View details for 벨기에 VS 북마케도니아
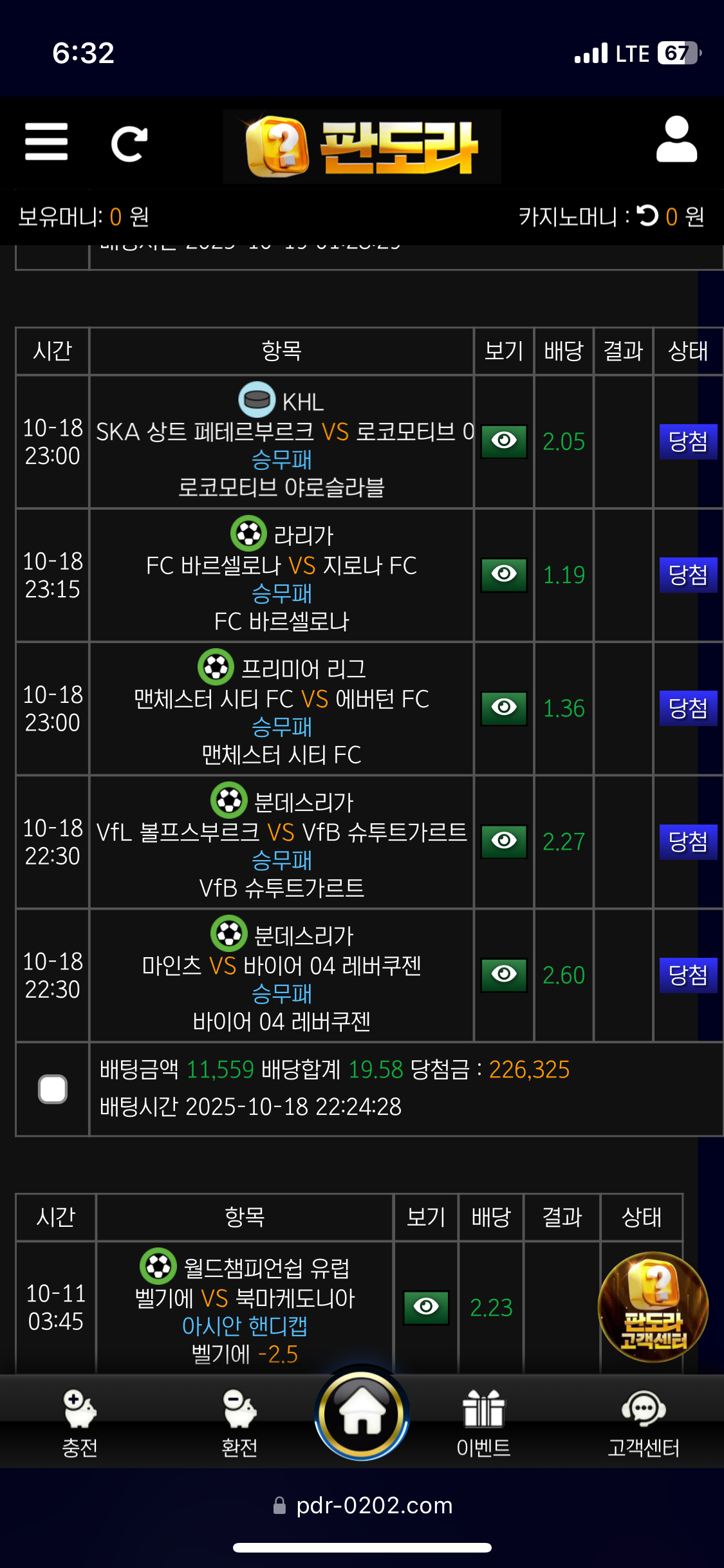Image resolution: width=724 pixels, height=1568 pixels. (x=425, y=1307)
